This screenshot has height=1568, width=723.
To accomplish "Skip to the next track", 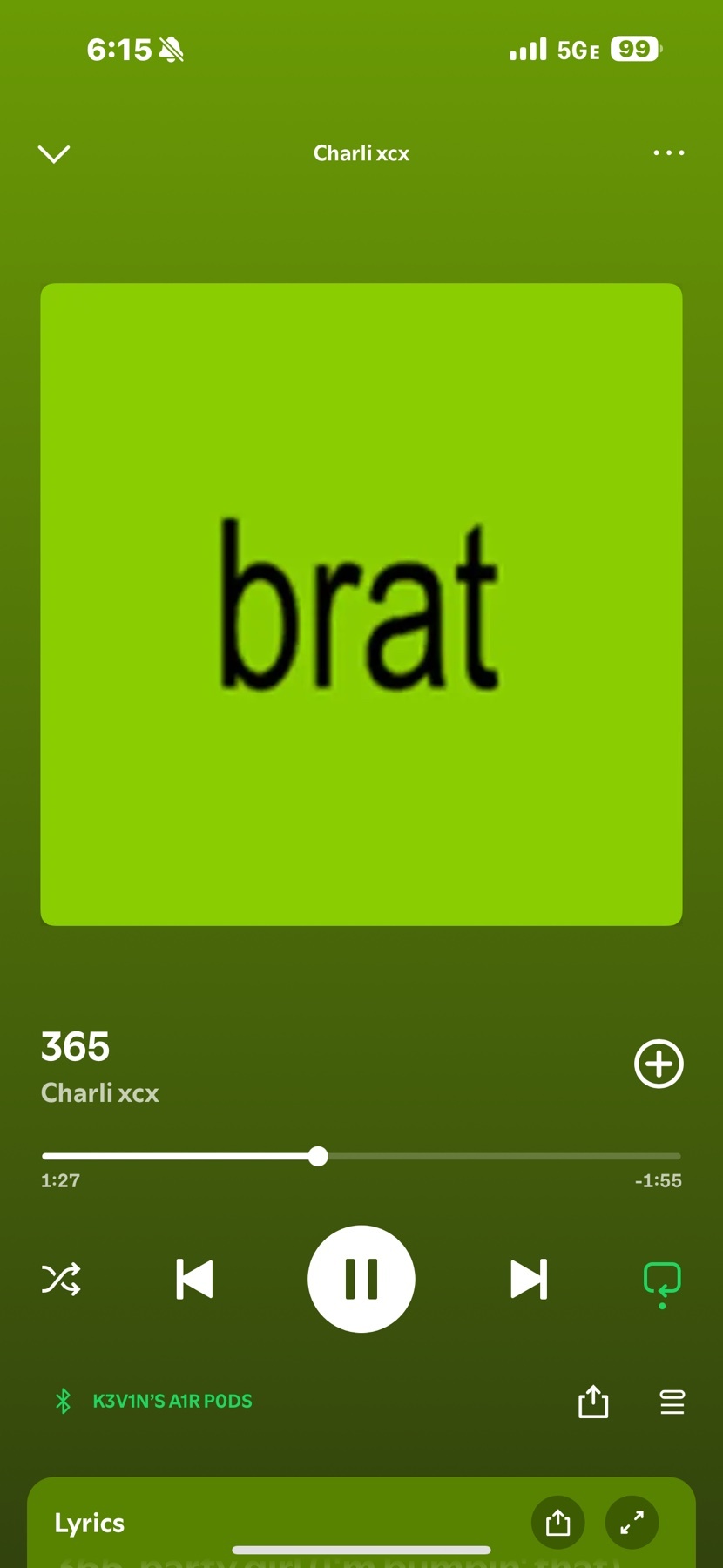I will (529, 1279).
